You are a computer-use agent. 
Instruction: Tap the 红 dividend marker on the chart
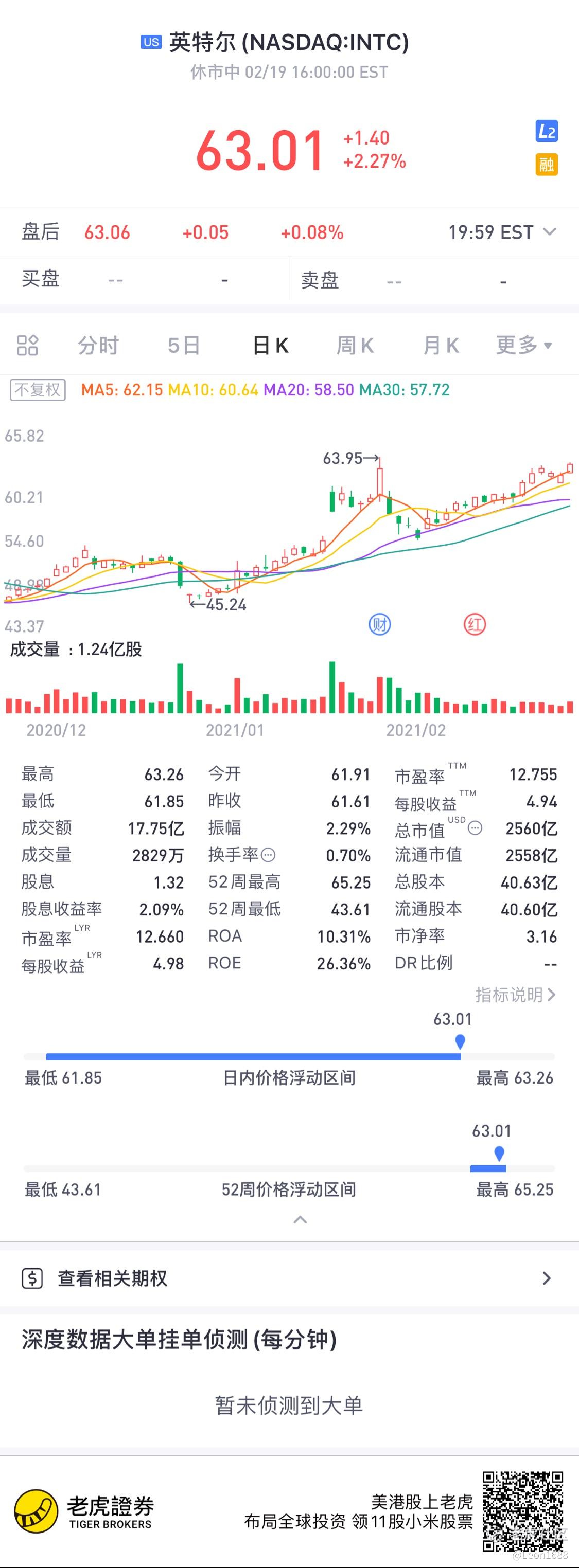[x=475, y=624]
